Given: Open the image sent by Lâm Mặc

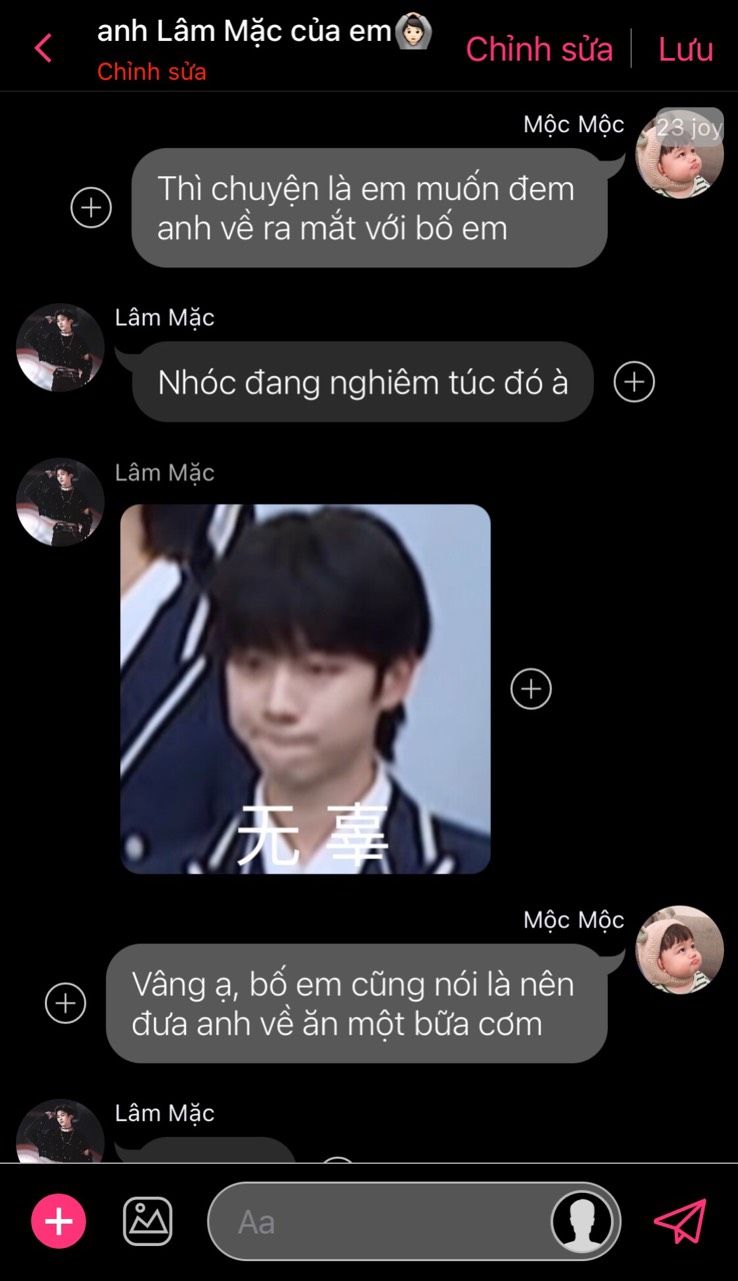Looking at the screenshot, I should click(305, 689).
